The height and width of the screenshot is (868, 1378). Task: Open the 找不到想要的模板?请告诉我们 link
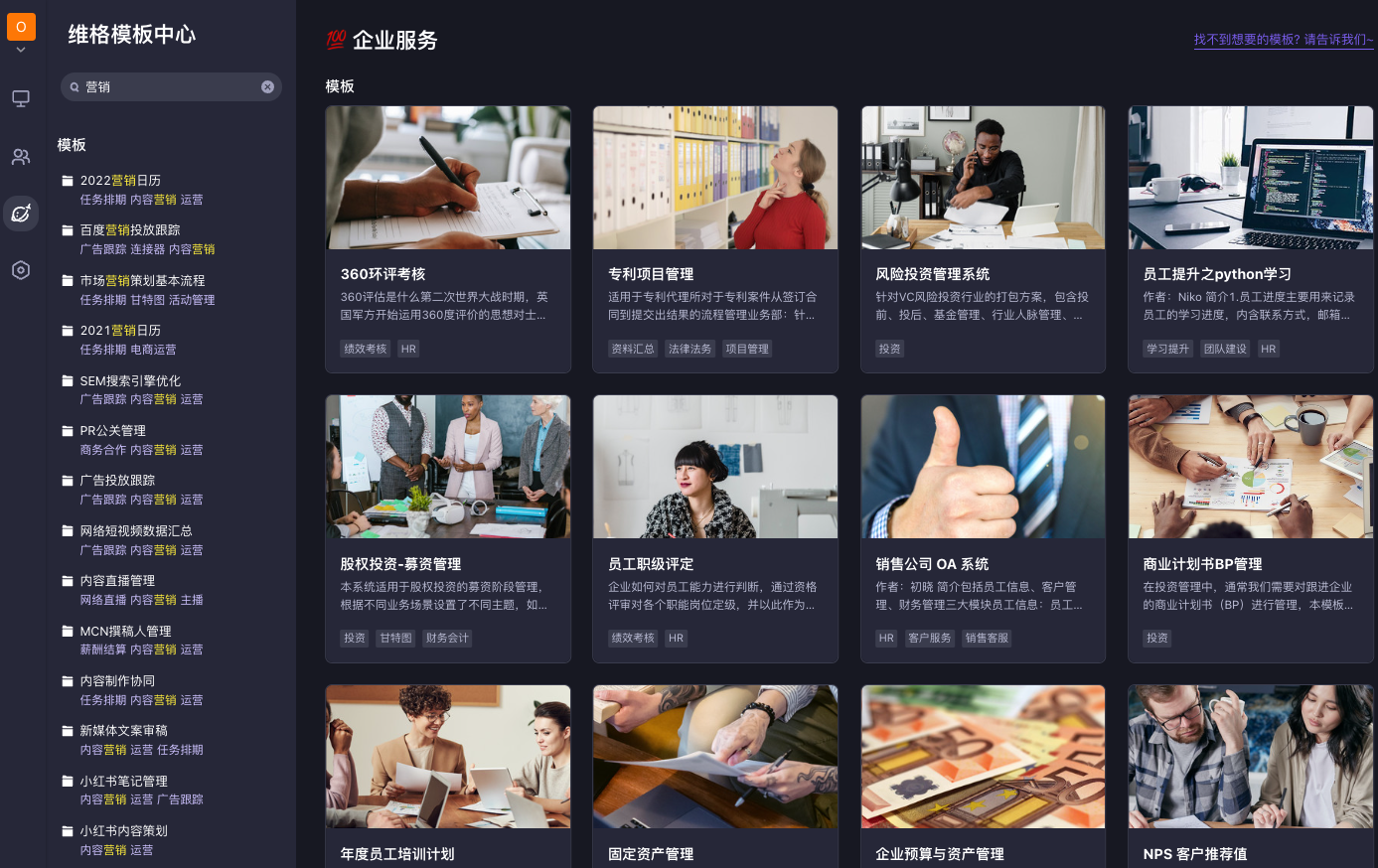pyautogui.click(x=1283, y=40)
